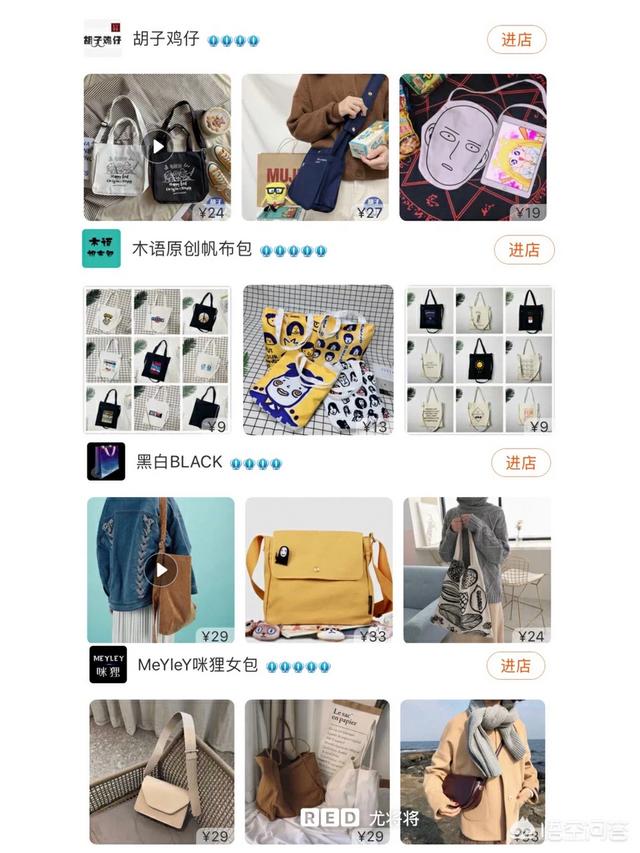640x853 pixels.
Task: View the burgundy saddle bag from MeYleY
Action: click(x=472, y=771)
